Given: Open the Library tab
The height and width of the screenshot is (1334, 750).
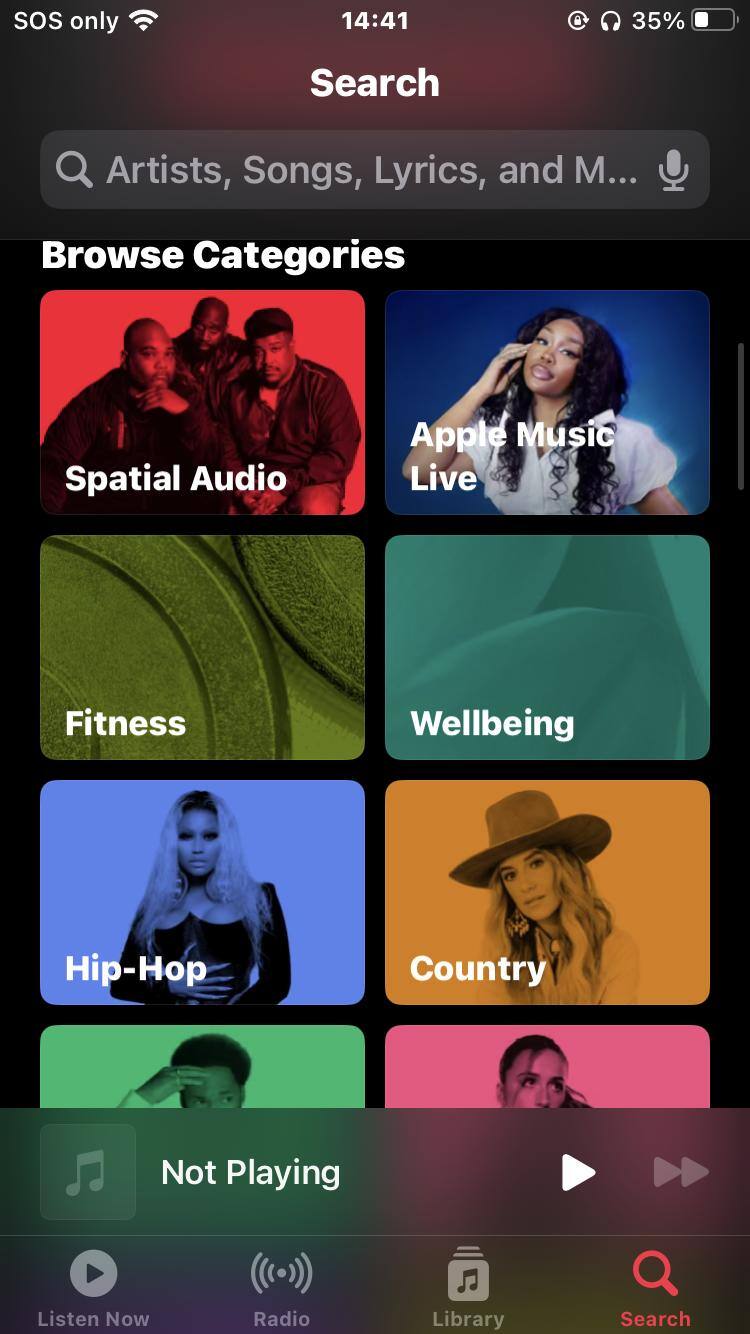Looking at the screenshot, I should (x=468, y=1288).
